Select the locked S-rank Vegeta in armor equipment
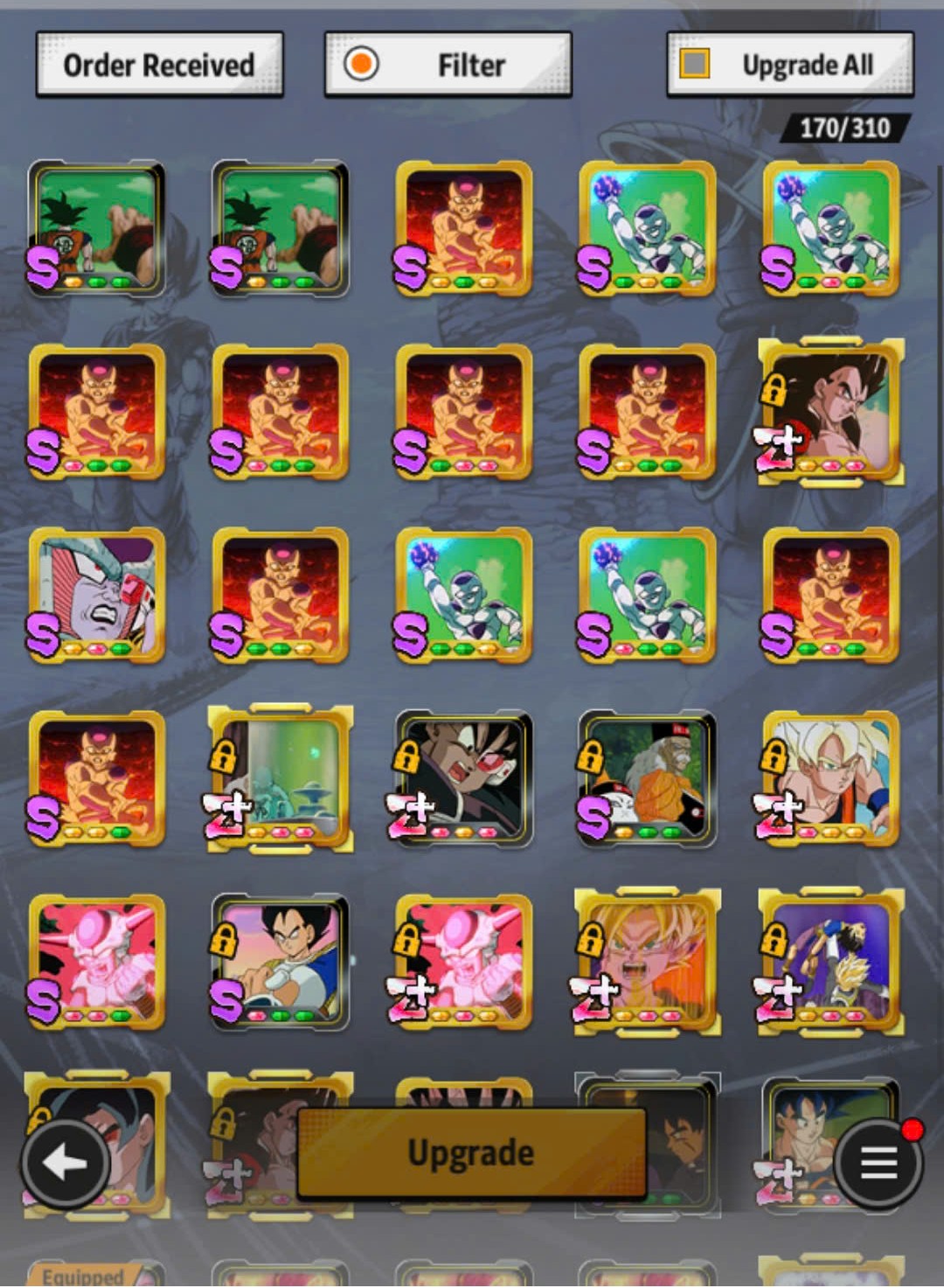Viewport: 944px width, 1288px height. (280, 962)
